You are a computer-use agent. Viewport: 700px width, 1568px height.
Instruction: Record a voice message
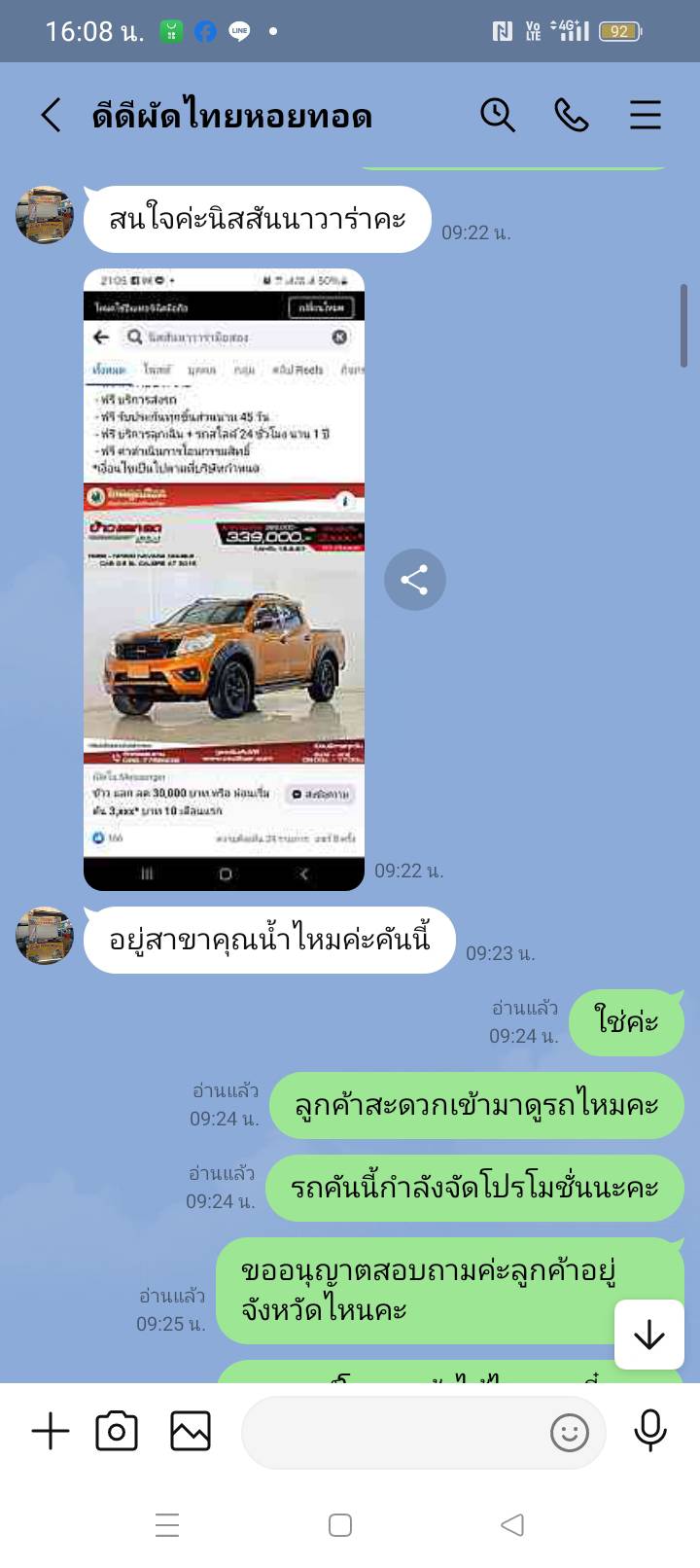[x=649, y=1431]
